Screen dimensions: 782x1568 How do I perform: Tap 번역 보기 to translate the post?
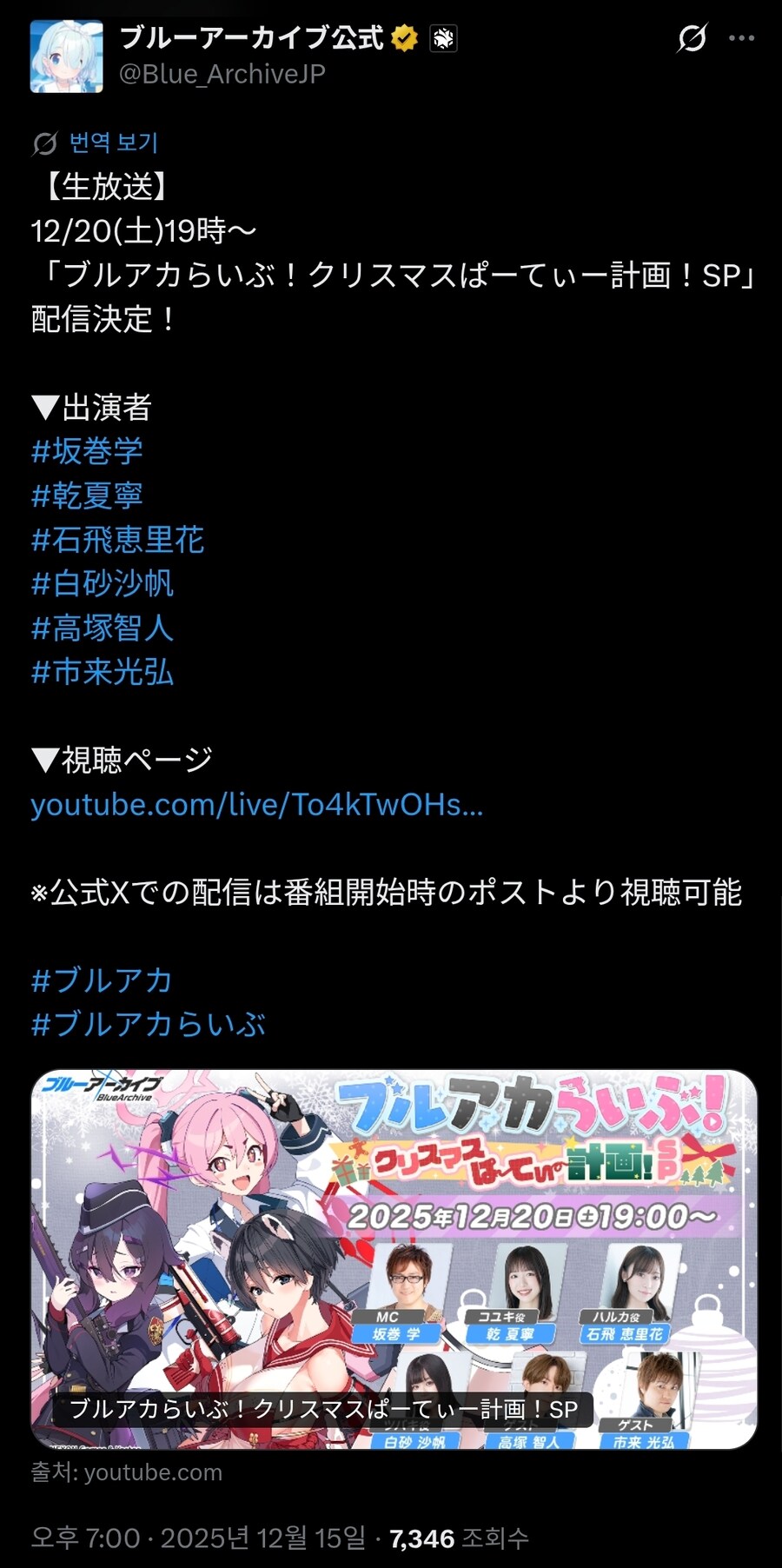[113, 143]
